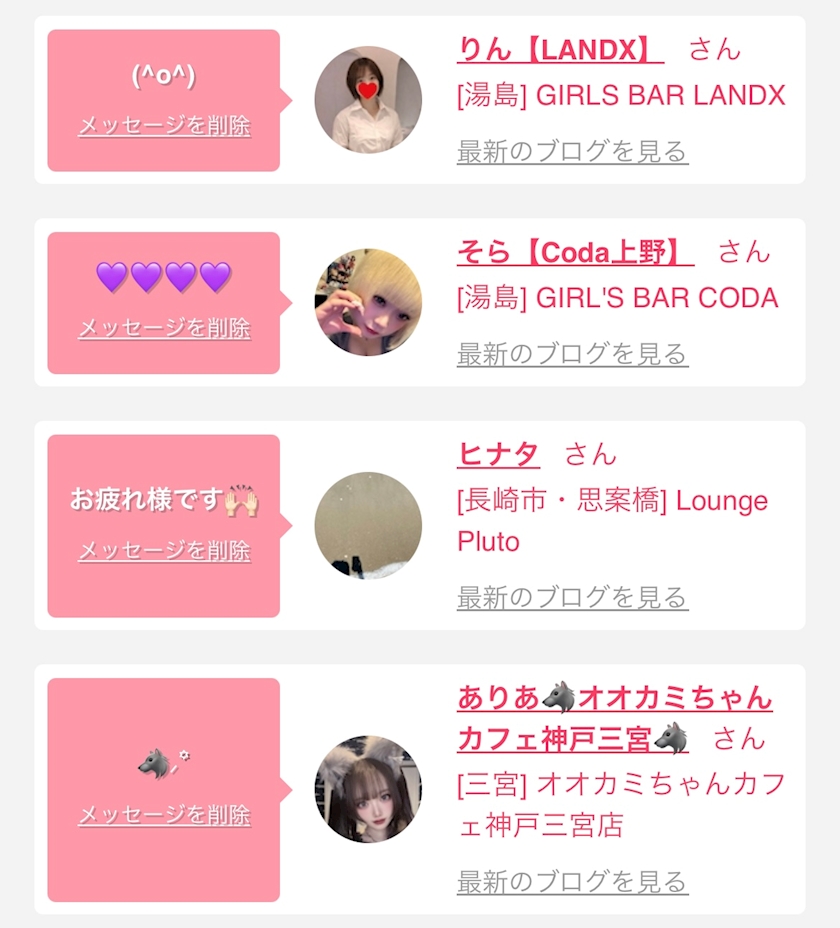Tap りん's profile photo

368,99
